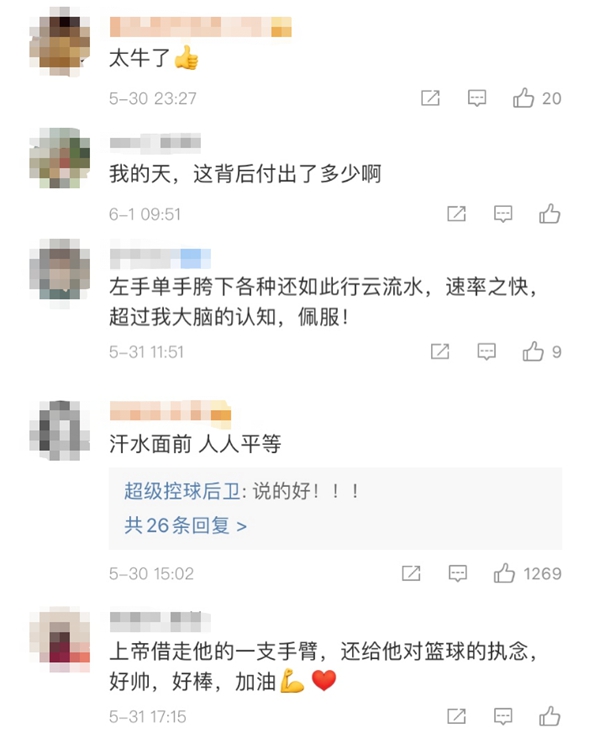Reply to the comment posted 6-1 09:51
Viewport: 600px width, 744px height.
click(503, 214)
